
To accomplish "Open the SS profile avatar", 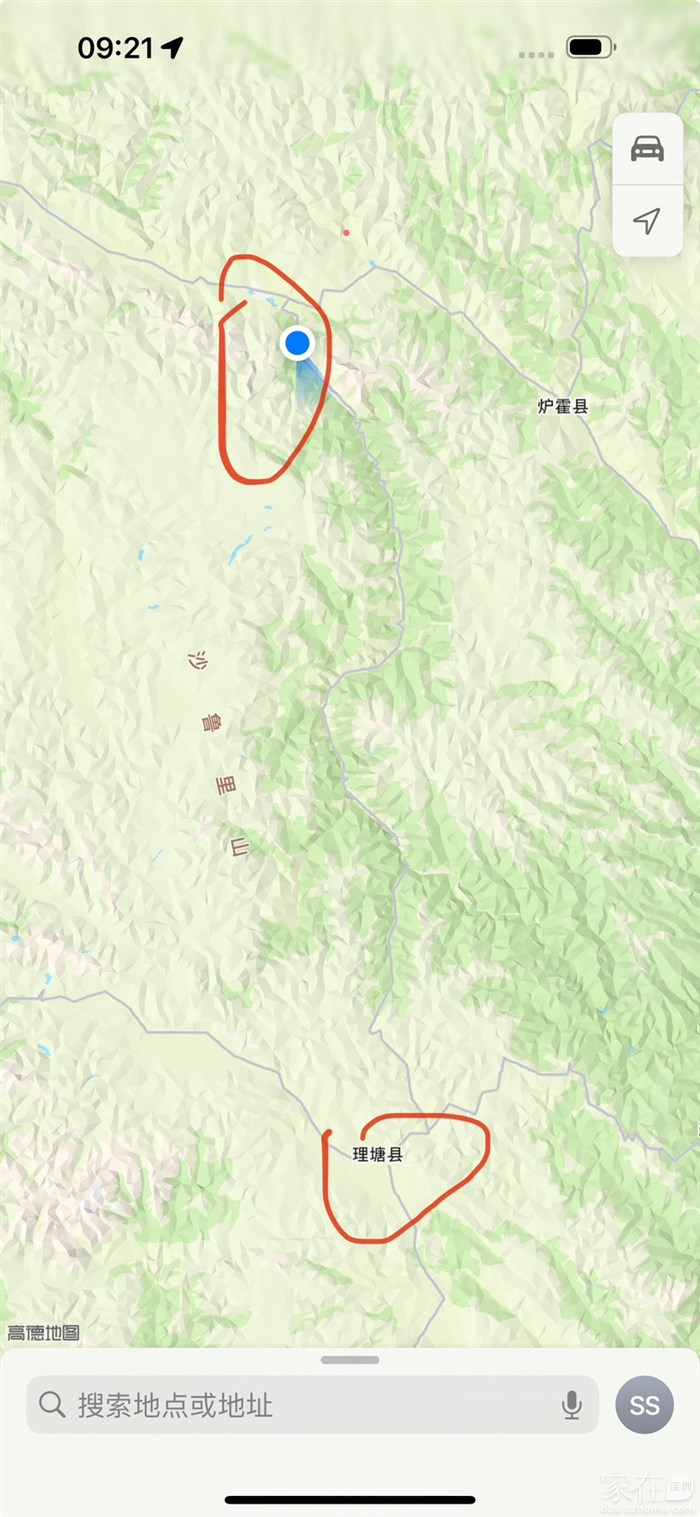I will pos(645,1405).
